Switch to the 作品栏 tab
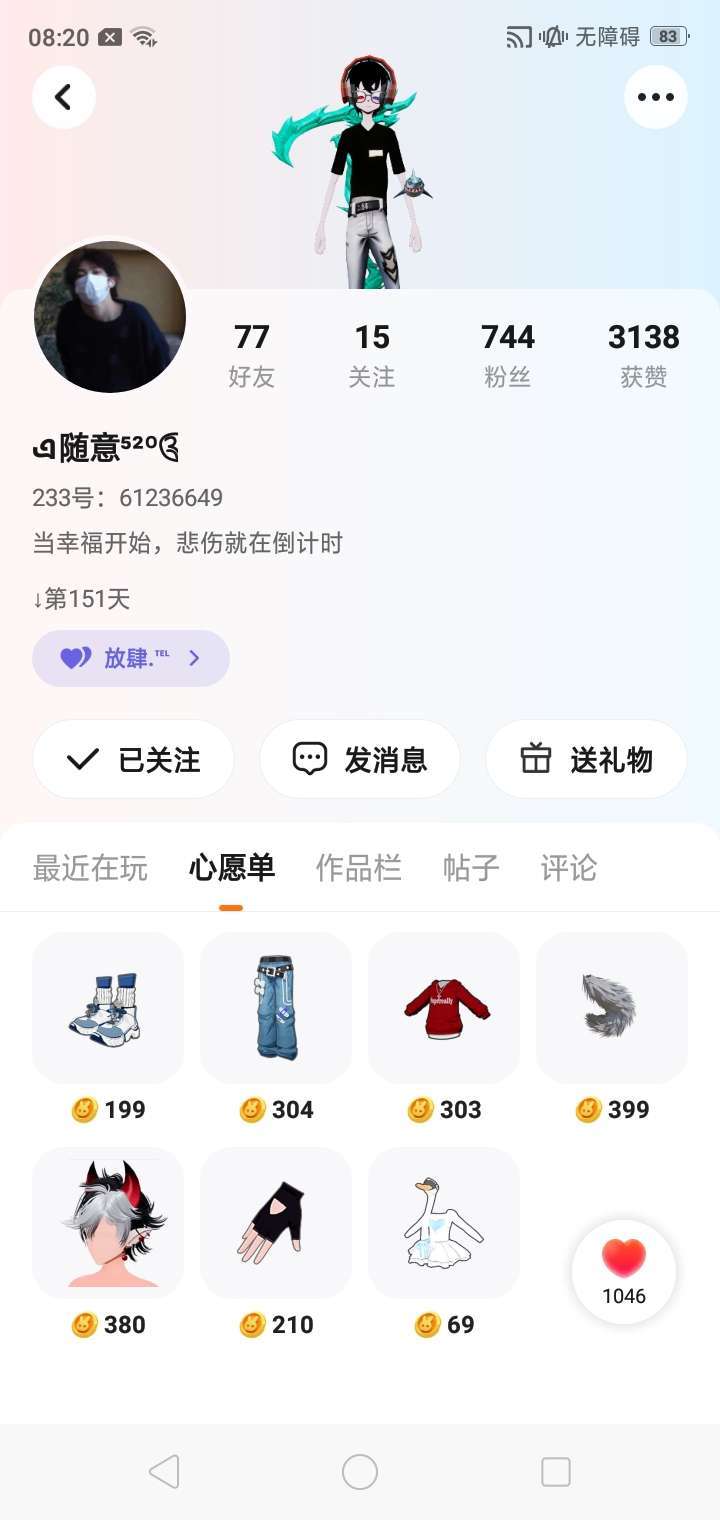Screen dimensions: 720x1520 pyautogui.click(x=358, y=868)
